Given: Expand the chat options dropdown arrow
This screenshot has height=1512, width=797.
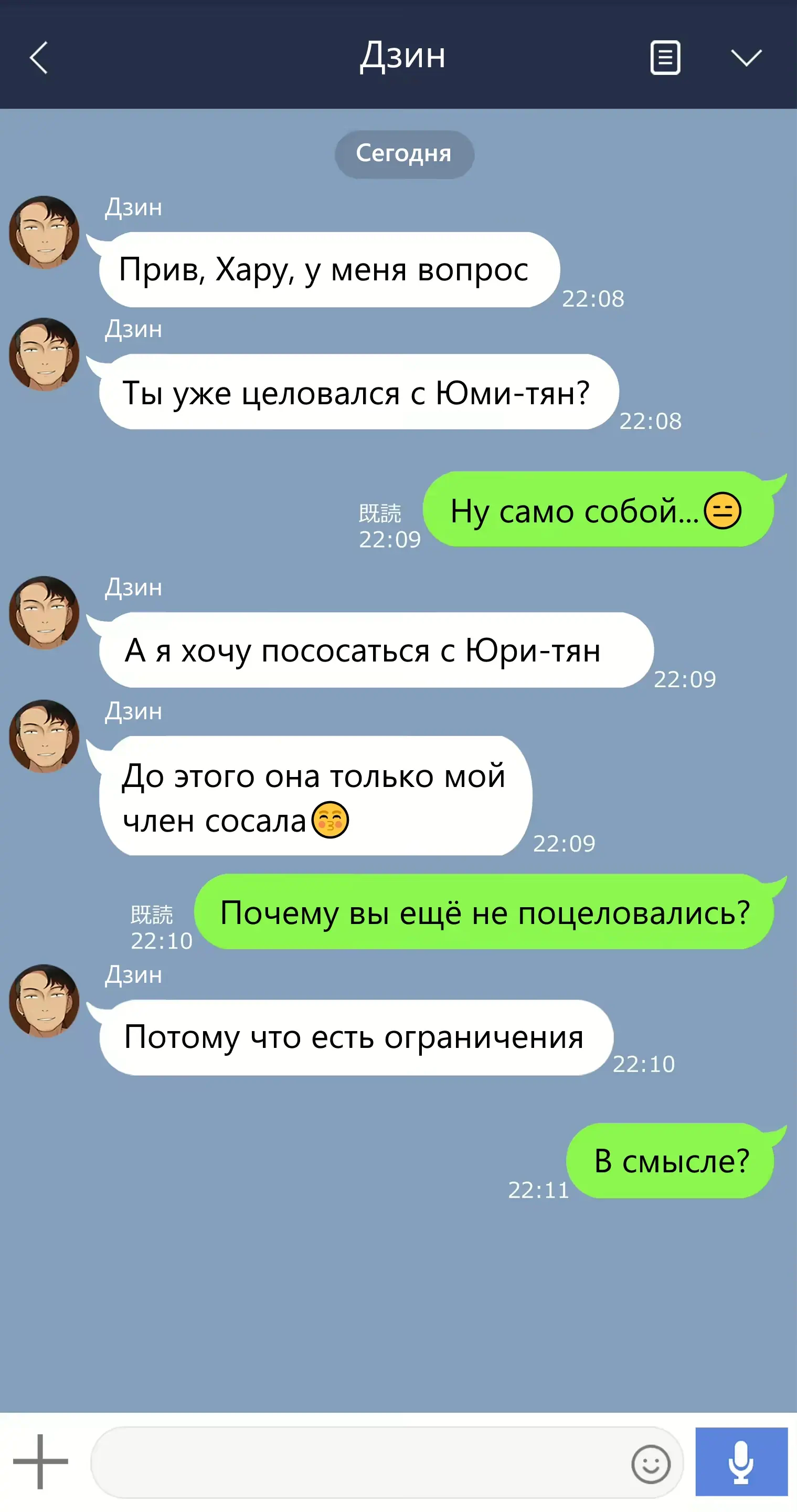Looking at the screenshot, I should (746, 58).
